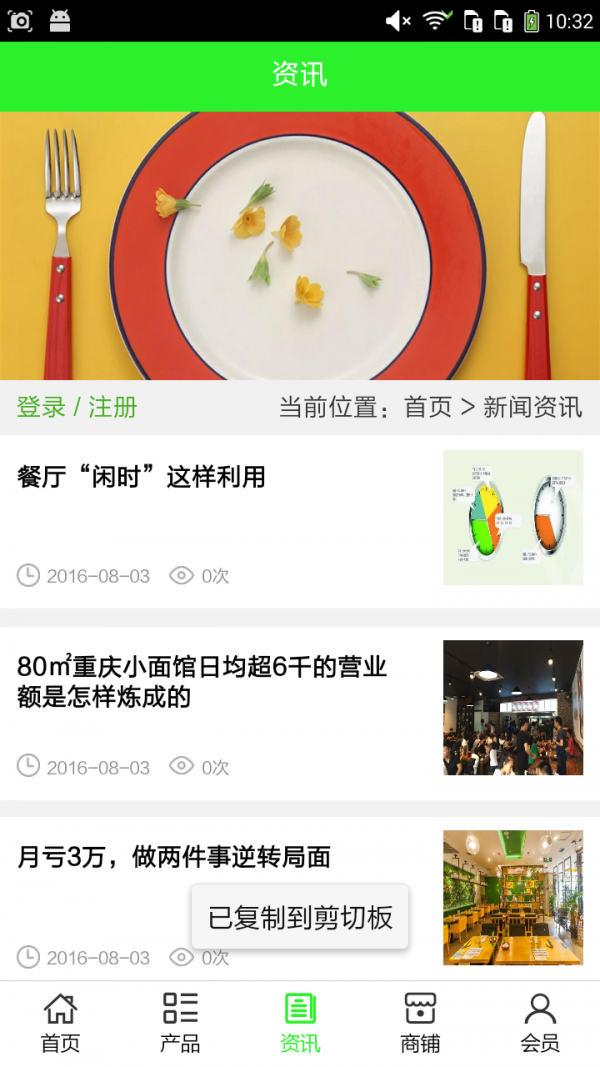Go to the 商铺 tab
Image resolution: width=600 pixels, height=1067 pixels.
tap(420, 1023)
